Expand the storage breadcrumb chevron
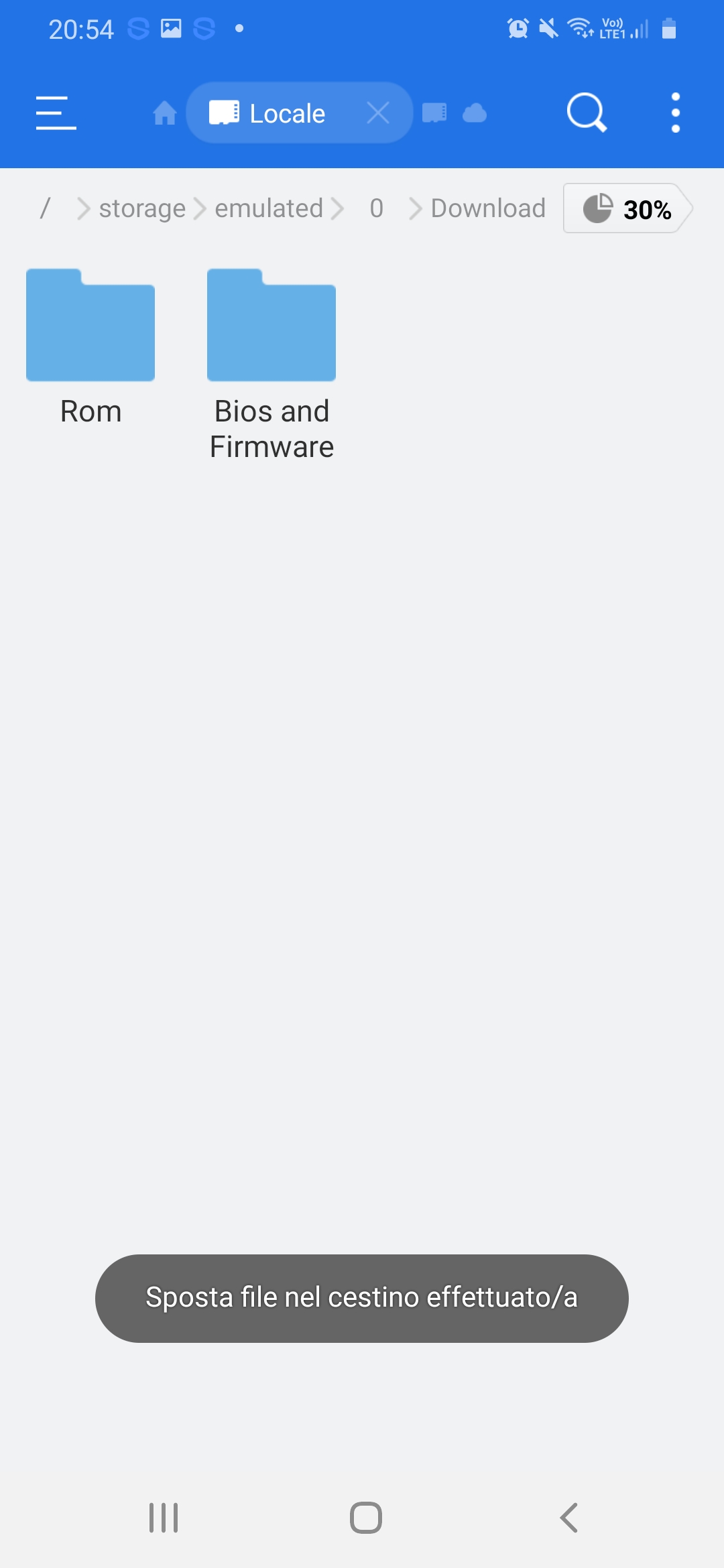Viewport: 724px width, 1568px height. (199, 208)
